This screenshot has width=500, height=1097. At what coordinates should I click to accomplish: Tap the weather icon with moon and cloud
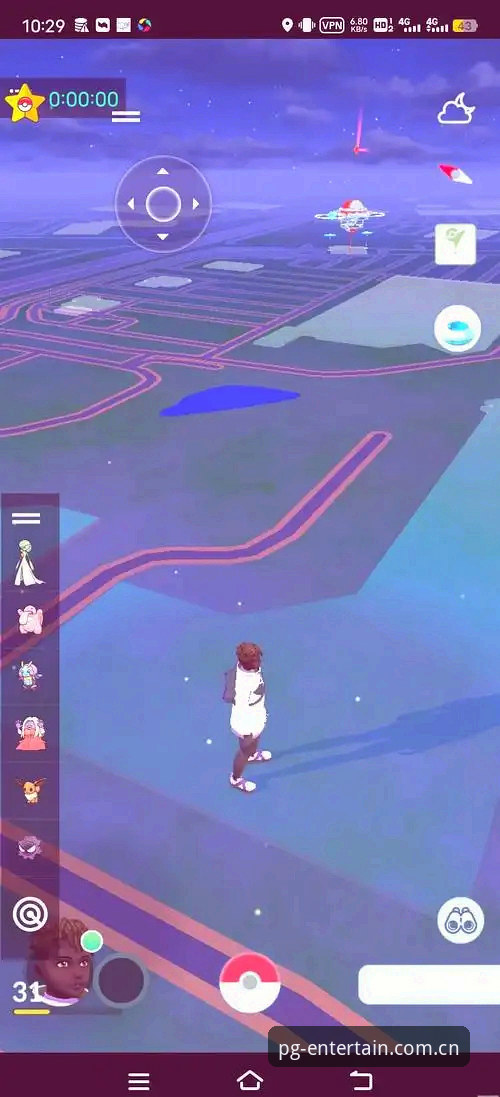pos(456,111)
